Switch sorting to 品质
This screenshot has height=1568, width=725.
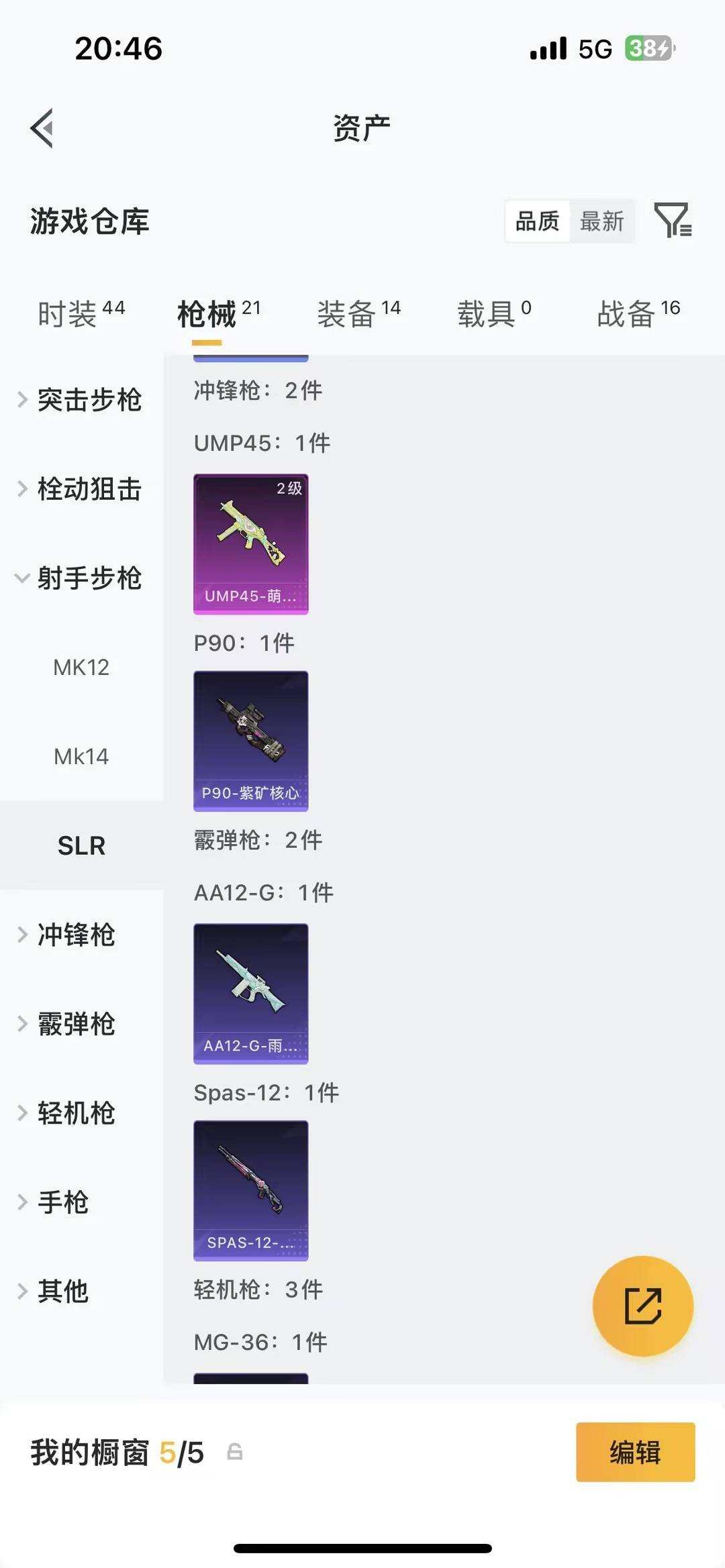[x=535, y=221]
